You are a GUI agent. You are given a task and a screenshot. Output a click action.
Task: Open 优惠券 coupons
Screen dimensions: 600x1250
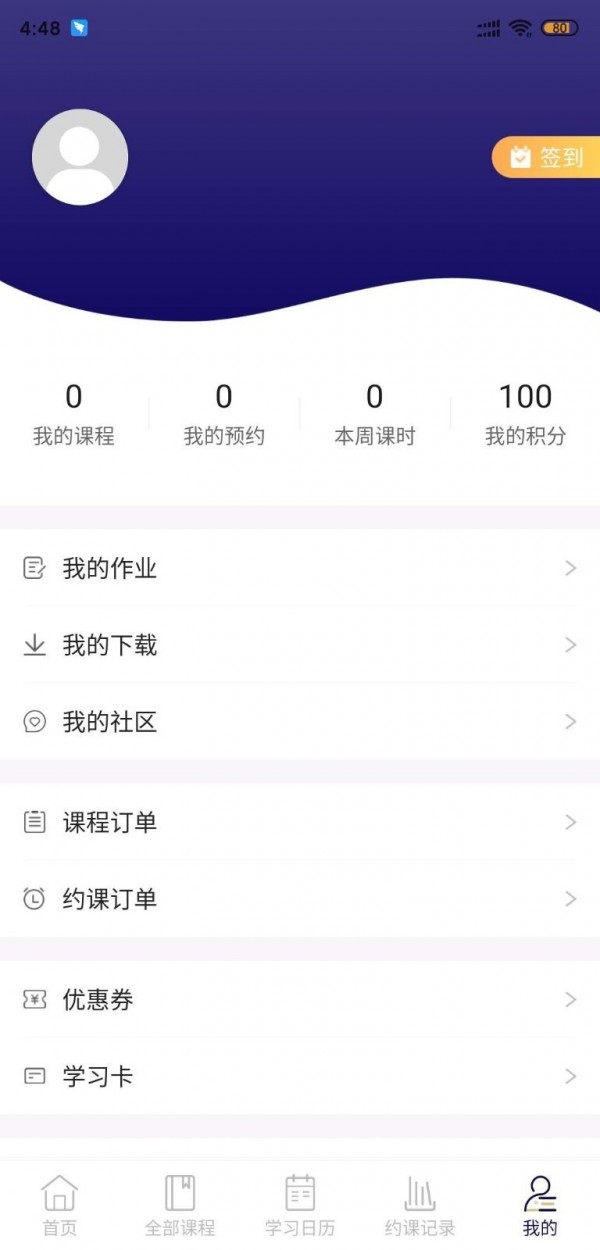(x=300, y=1000)
